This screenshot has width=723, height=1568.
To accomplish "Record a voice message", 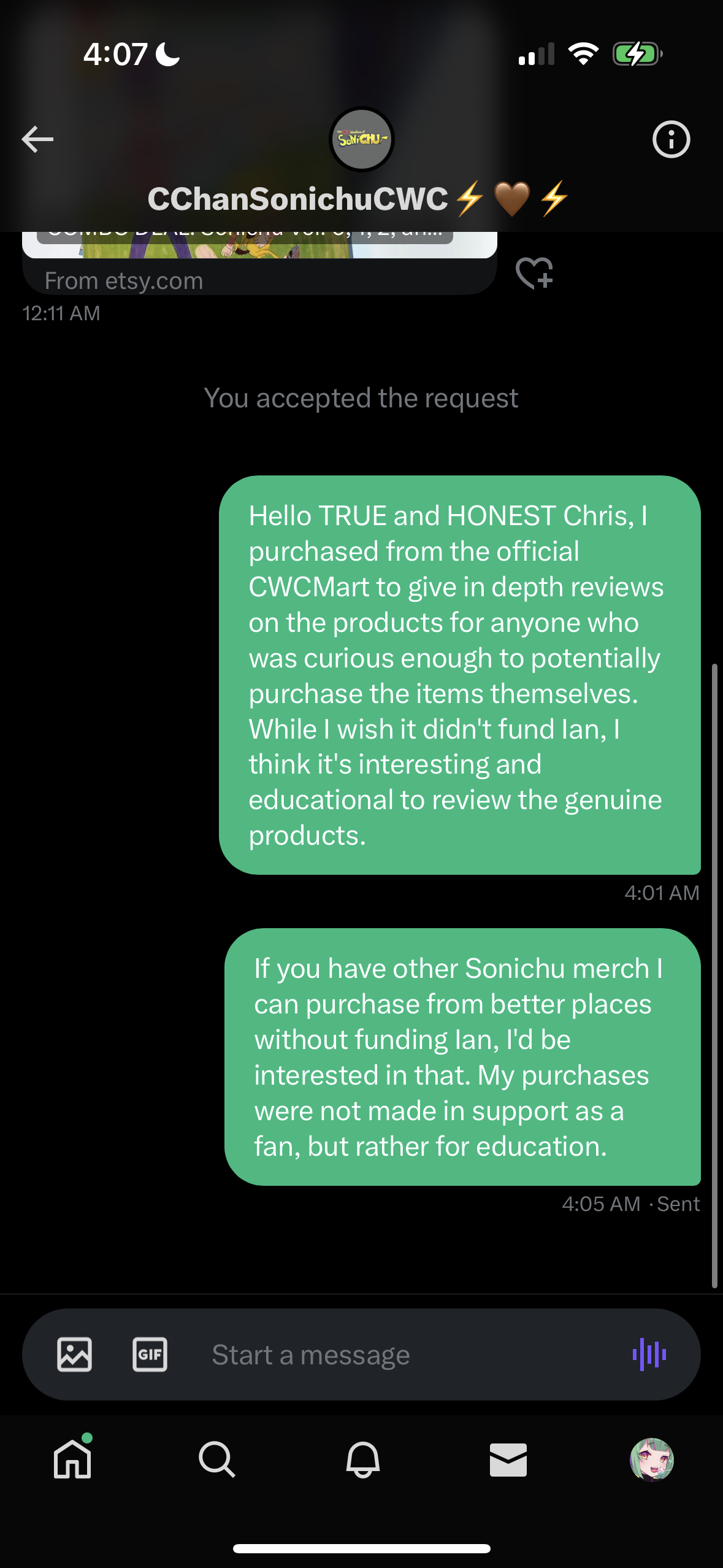I will pyautogui.click(x=649, y=1354).
